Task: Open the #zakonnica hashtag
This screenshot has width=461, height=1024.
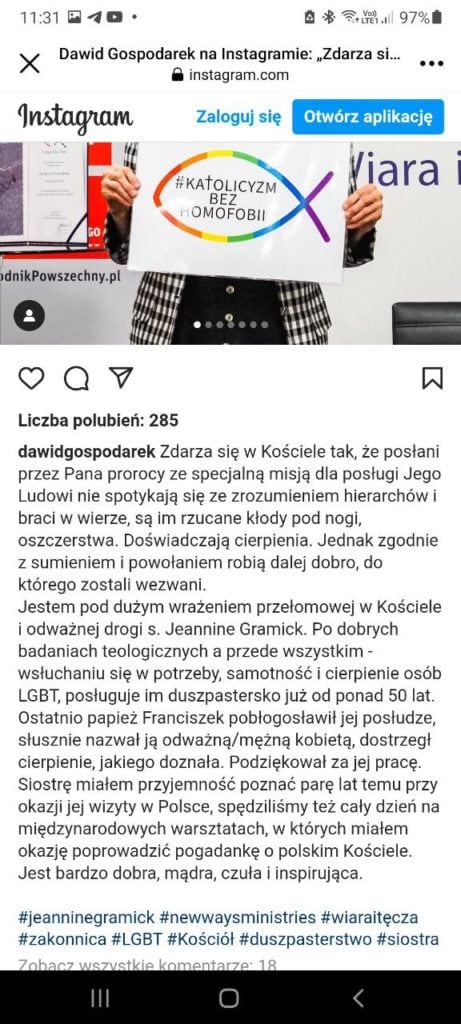Action: point(62,939)
